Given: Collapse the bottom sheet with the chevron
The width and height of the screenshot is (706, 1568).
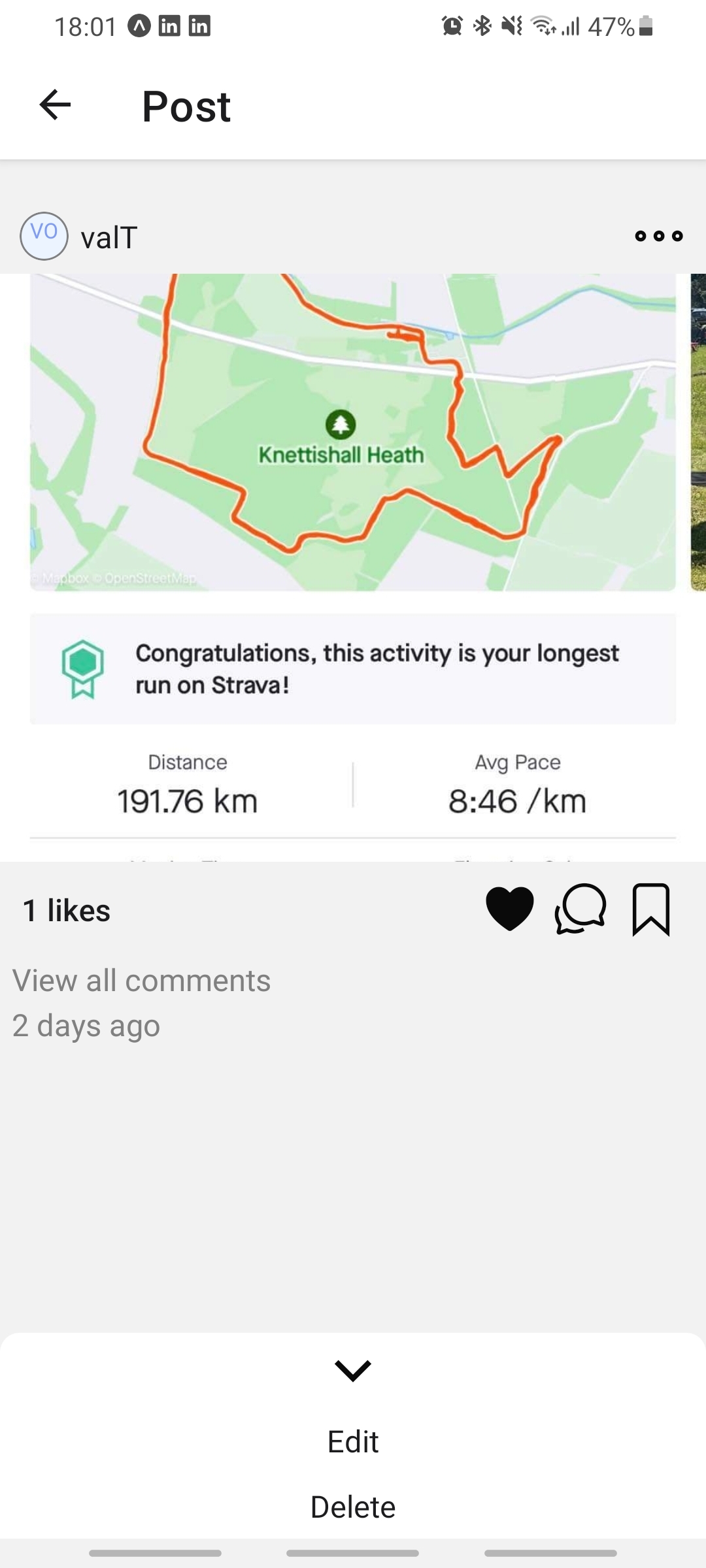Looking at the screenshot, I should click(x=353, y=1370).
